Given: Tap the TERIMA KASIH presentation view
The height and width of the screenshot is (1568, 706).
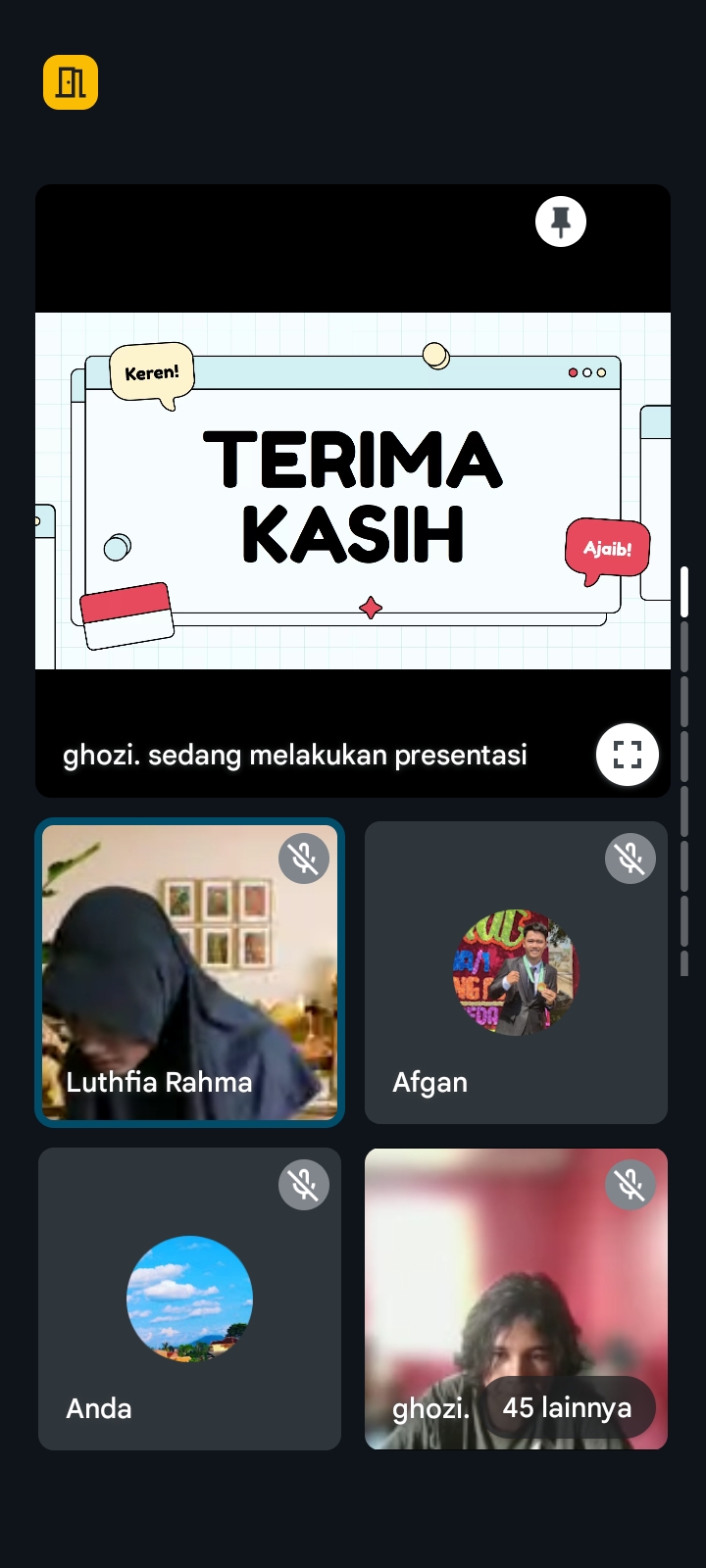Looking at the screenshot, I should point(353,490).
